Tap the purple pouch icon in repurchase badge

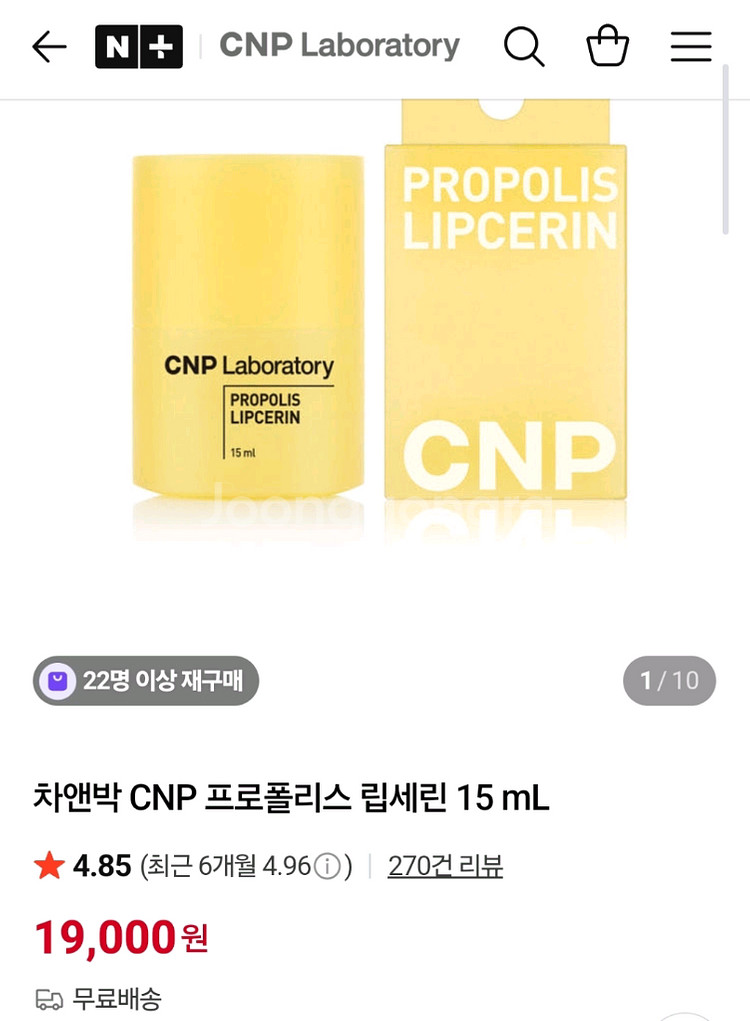[x=57, y=681]
